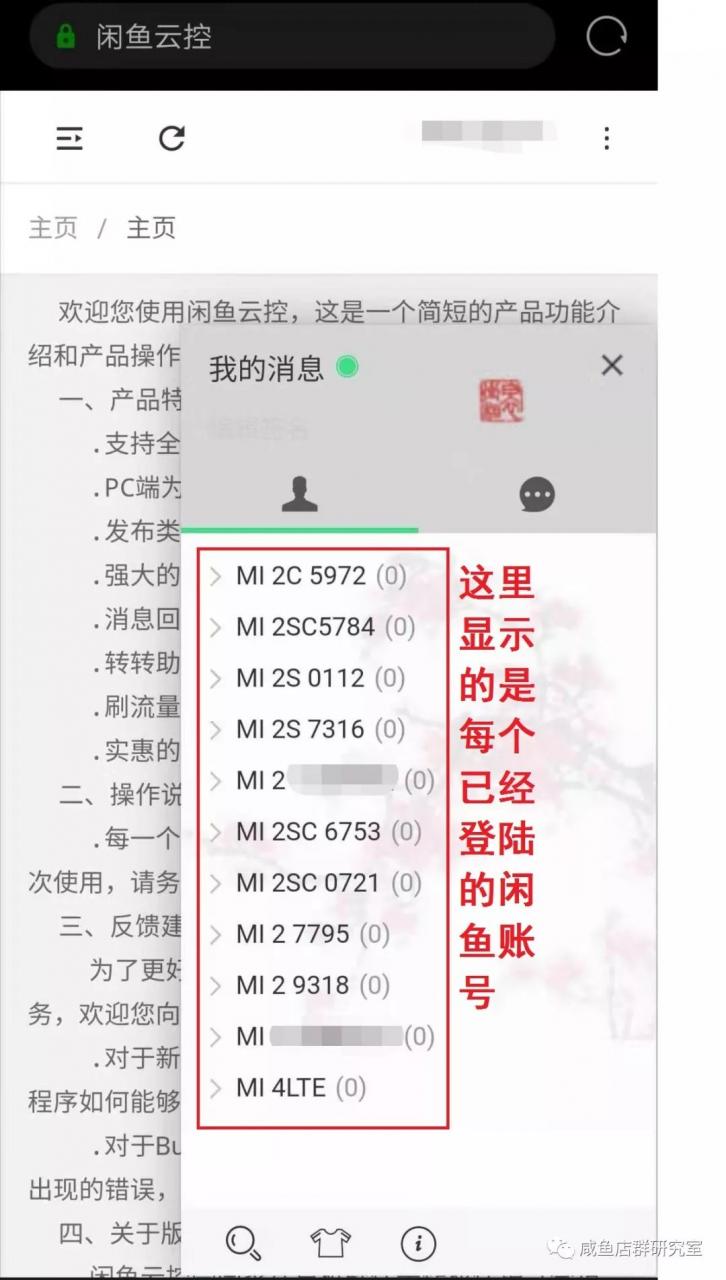Expand the MI 4LTE account

tap(281, 1087)
